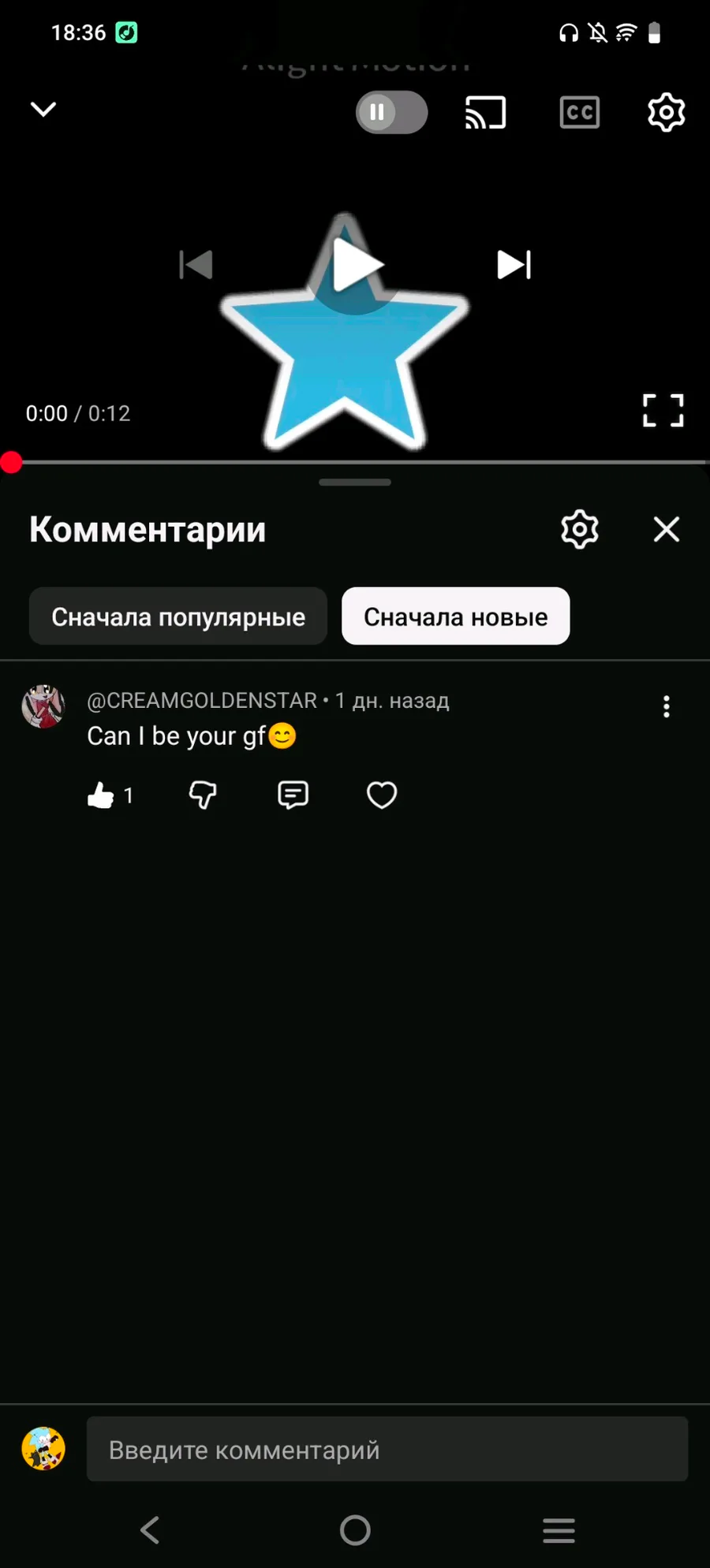Toggle the autoplay switch
This screenshot has width=710, height=1568.
391,112
